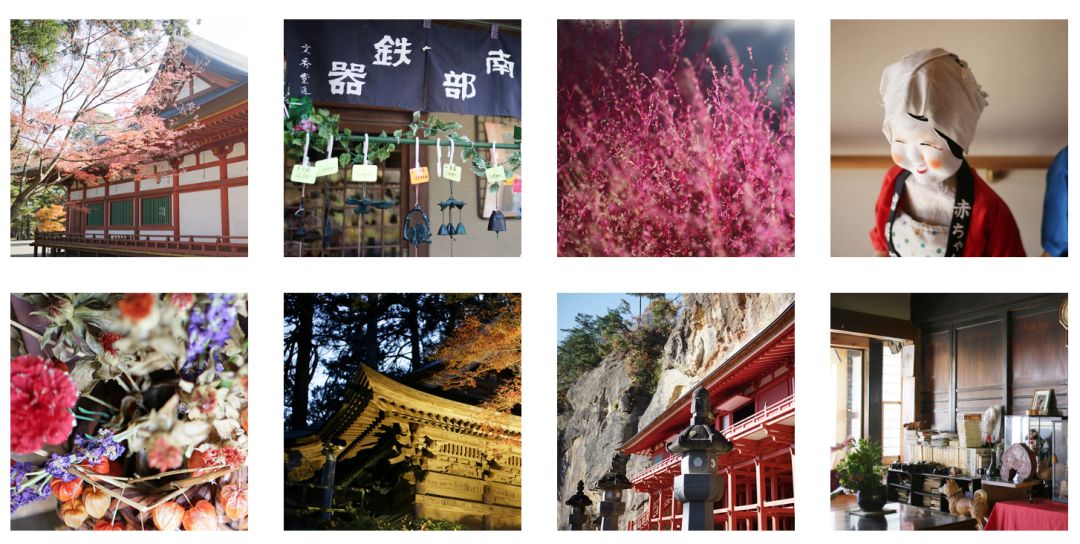View the dried flower bouquet photo
The height and width of the screenshot is (544, 1080).
click(x=129, y=412)
